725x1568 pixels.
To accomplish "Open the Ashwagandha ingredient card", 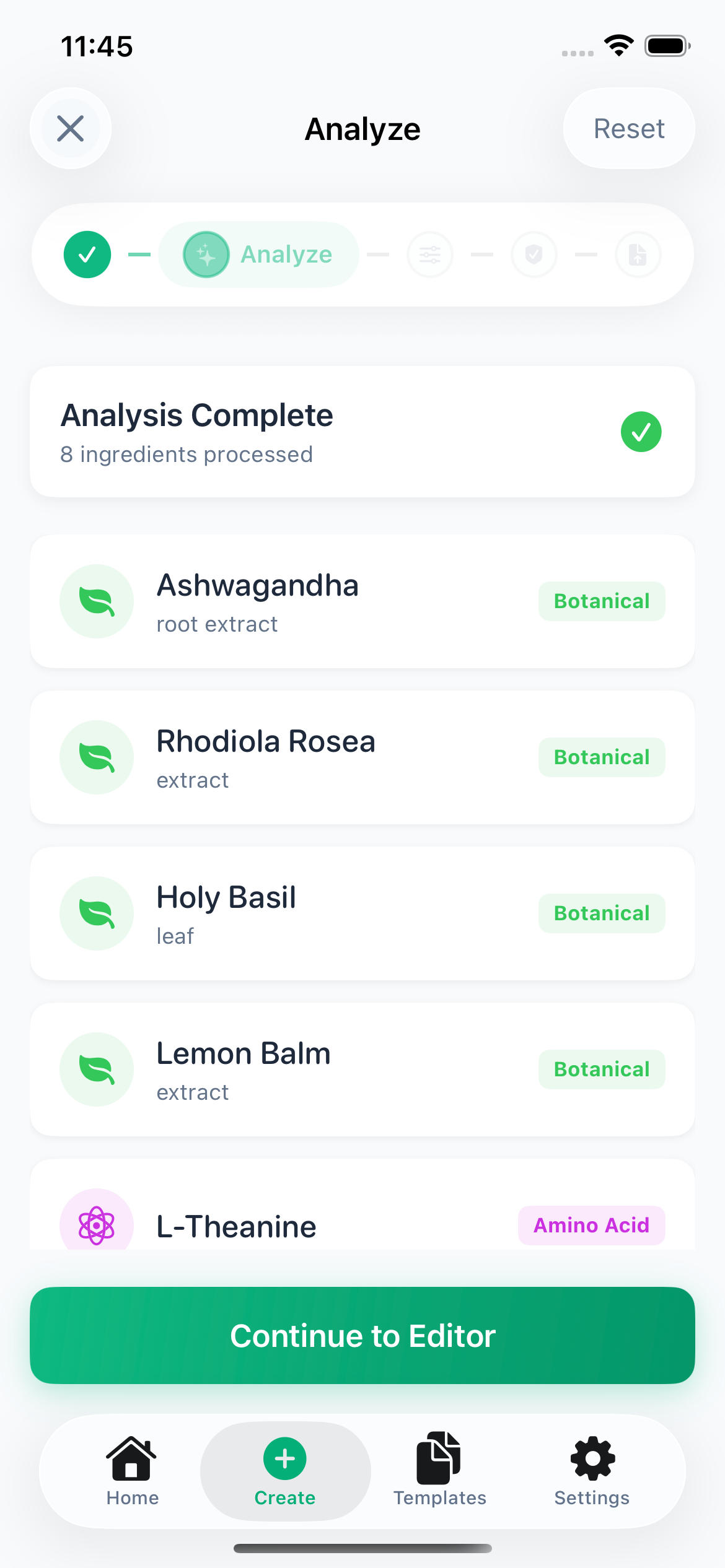I will 362,601.
